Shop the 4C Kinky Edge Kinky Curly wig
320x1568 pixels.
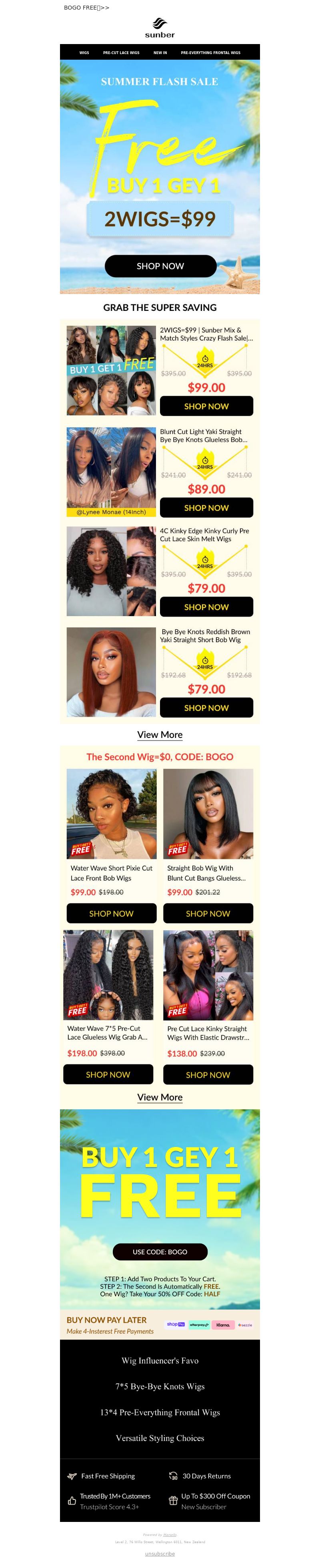point(206,607)
